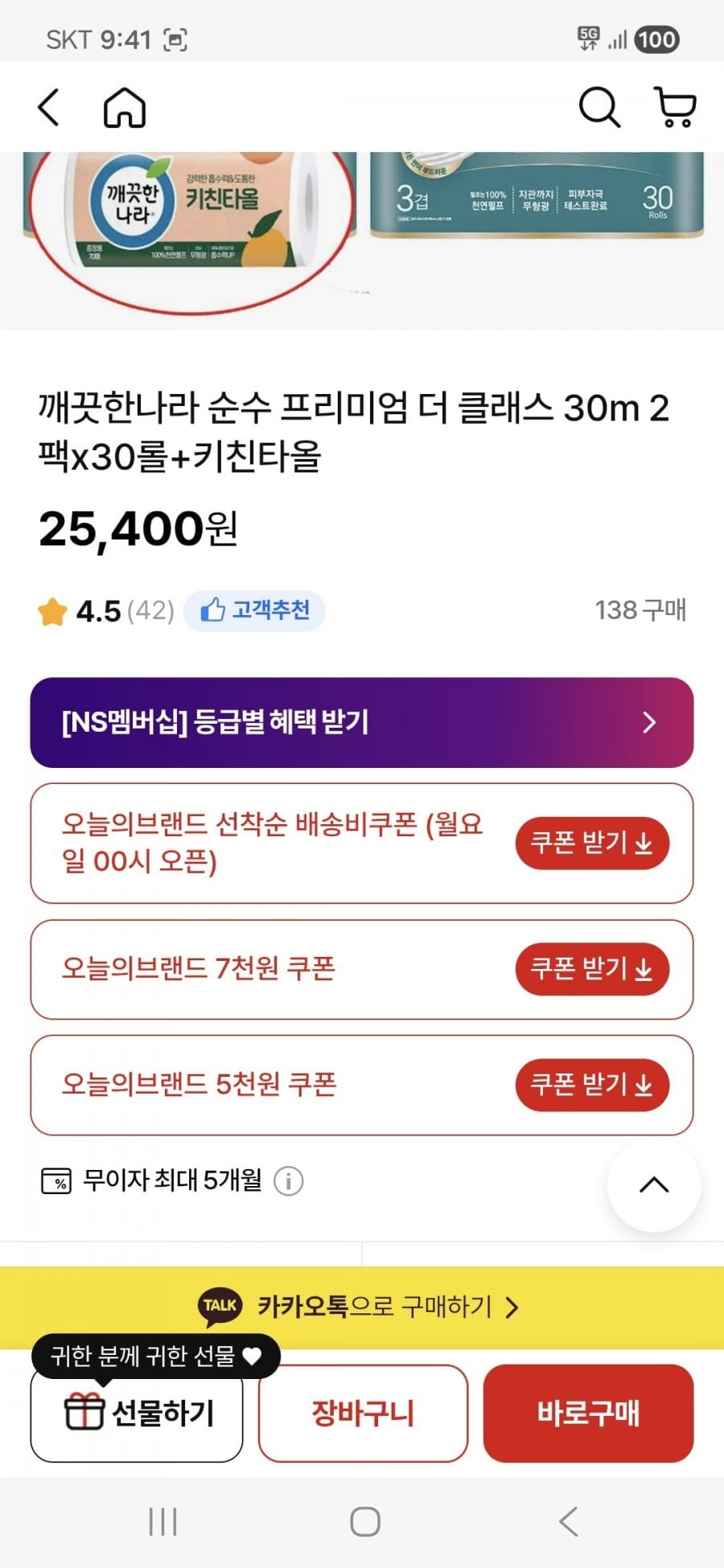Tap the 고객추천 badge

tap(254, 611)
